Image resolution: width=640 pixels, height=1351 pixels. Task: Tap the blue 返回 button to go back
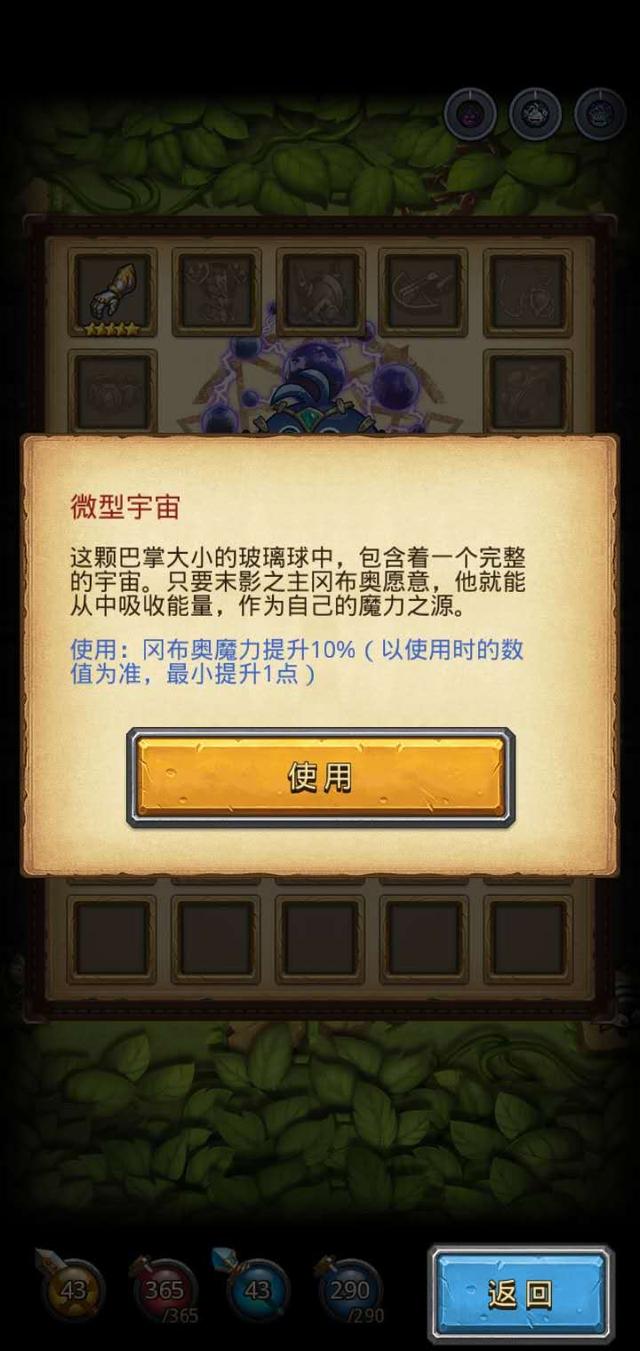pos(521,1294)
